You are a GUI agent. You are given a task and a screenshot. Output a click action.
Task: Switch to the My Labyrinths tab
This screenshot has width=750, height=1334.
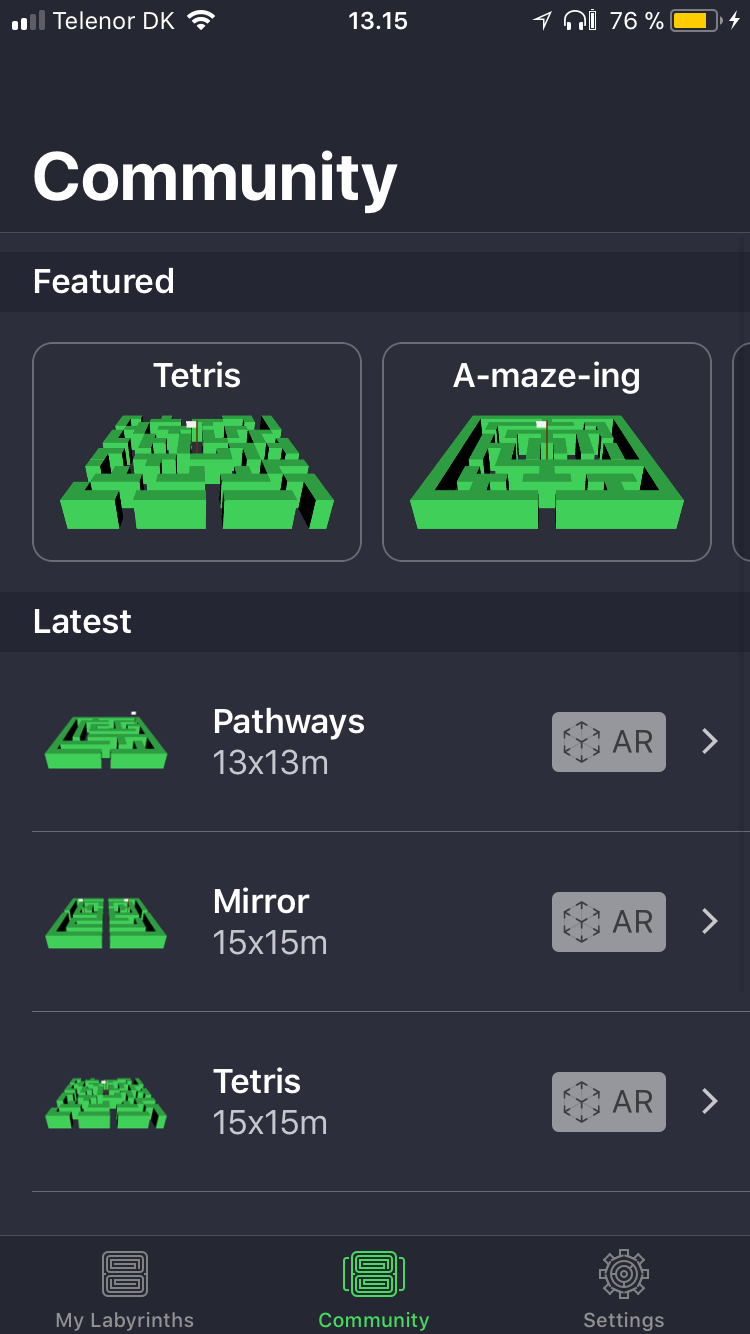point(125,1289)
